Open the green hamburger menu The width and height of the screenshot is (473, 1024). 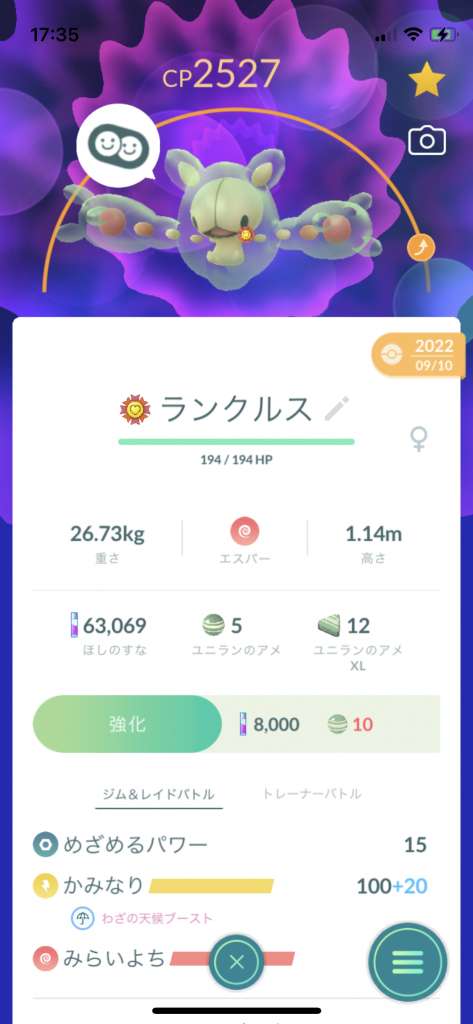(408, 961)
